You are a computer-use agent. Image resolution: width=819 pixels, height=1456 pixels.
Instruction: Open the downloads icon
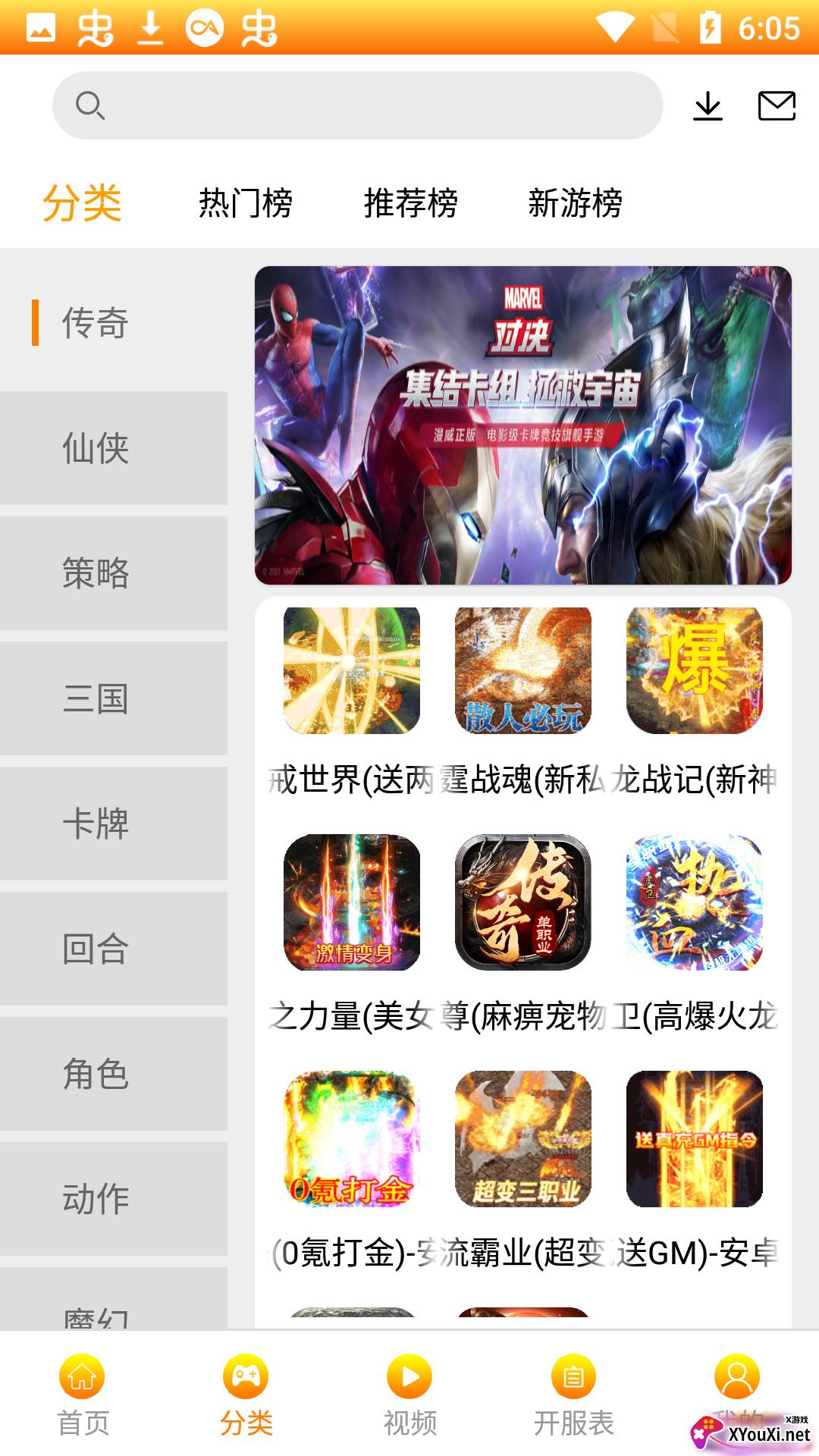coord(708,106)
